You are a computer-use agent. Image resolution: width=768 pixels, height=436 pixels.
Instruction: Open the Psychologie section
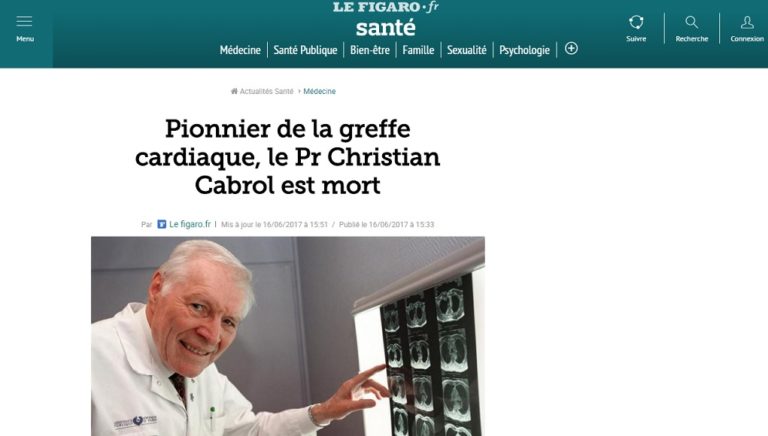(525, 50)
